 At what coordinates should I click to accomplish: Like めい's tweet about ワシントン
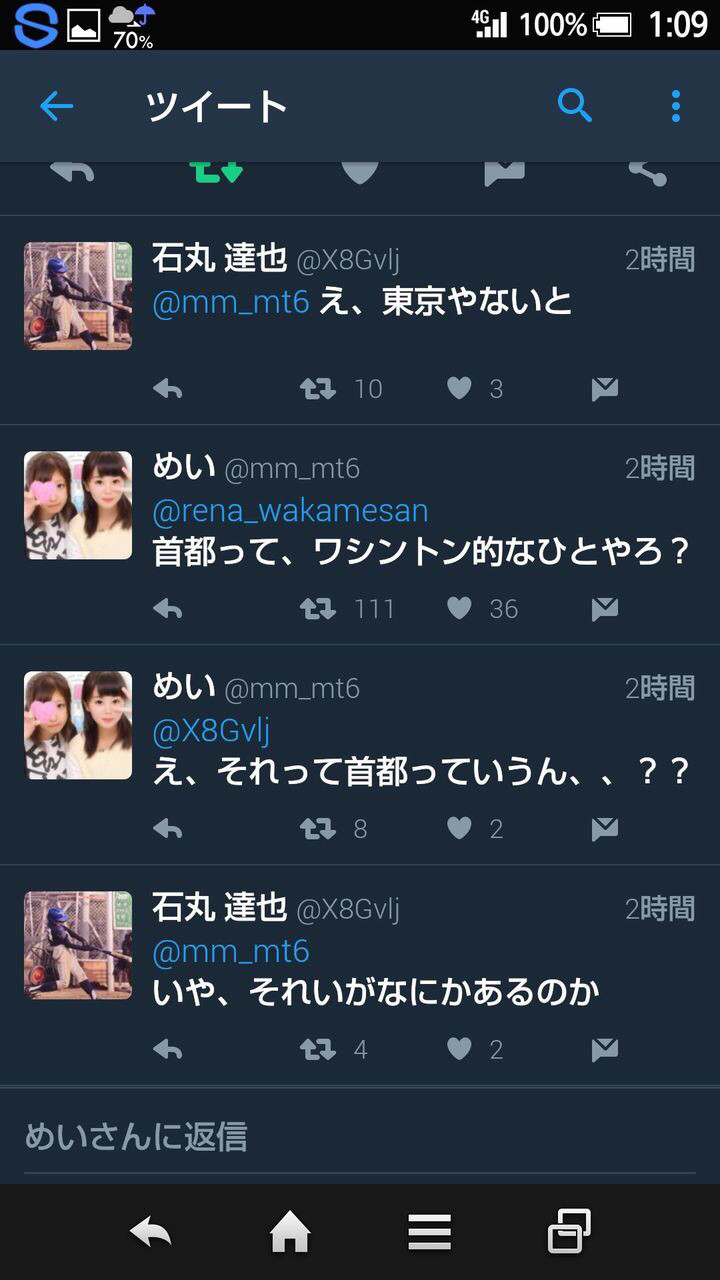[459, 609]
